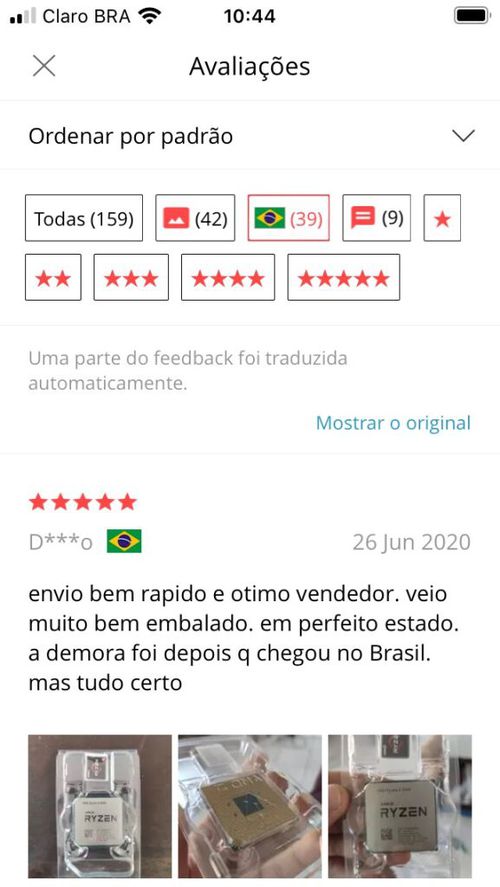
Task: Open first review photo of Ryzen in packaging
Action: tap(100, 807)
